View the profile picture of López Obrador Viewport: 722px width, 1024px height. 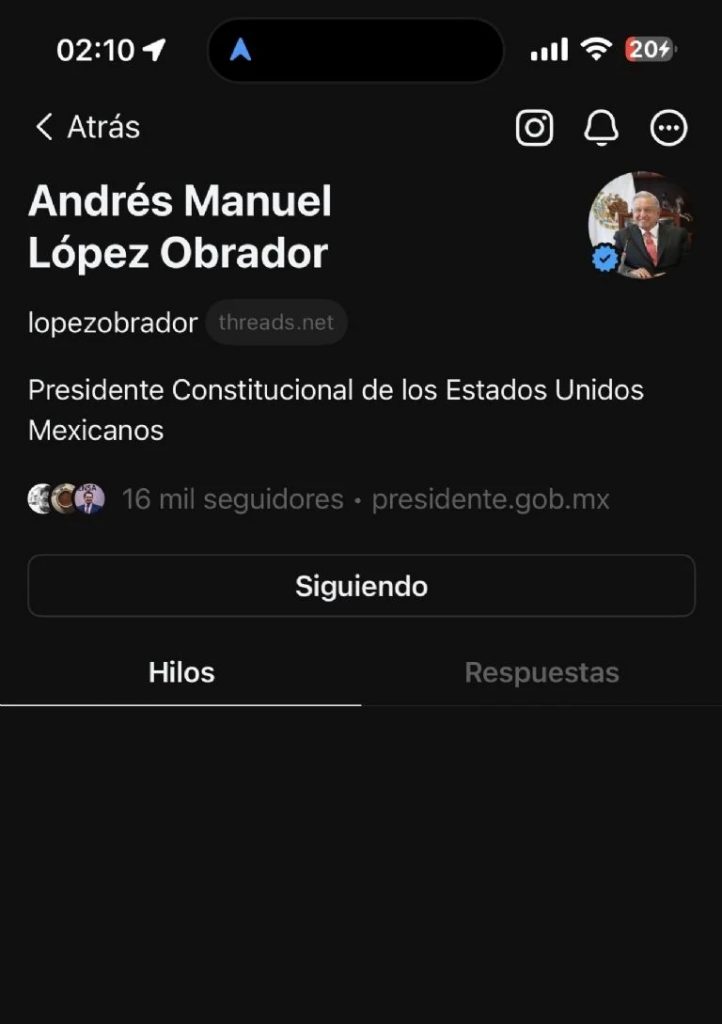pyautogui.click(x=640, y=225)
